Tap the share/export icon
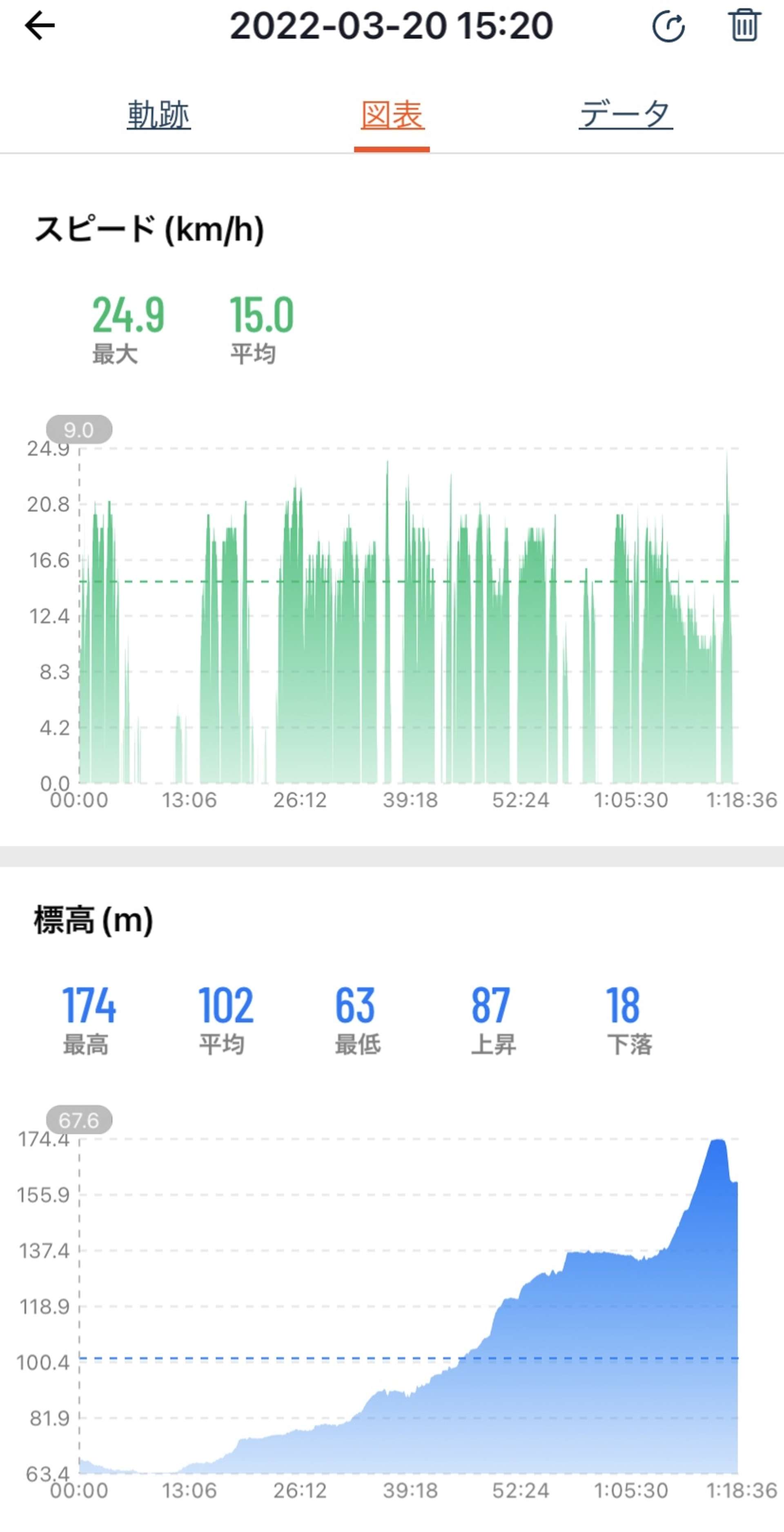 pyautogui.click(x=669, y=27)
